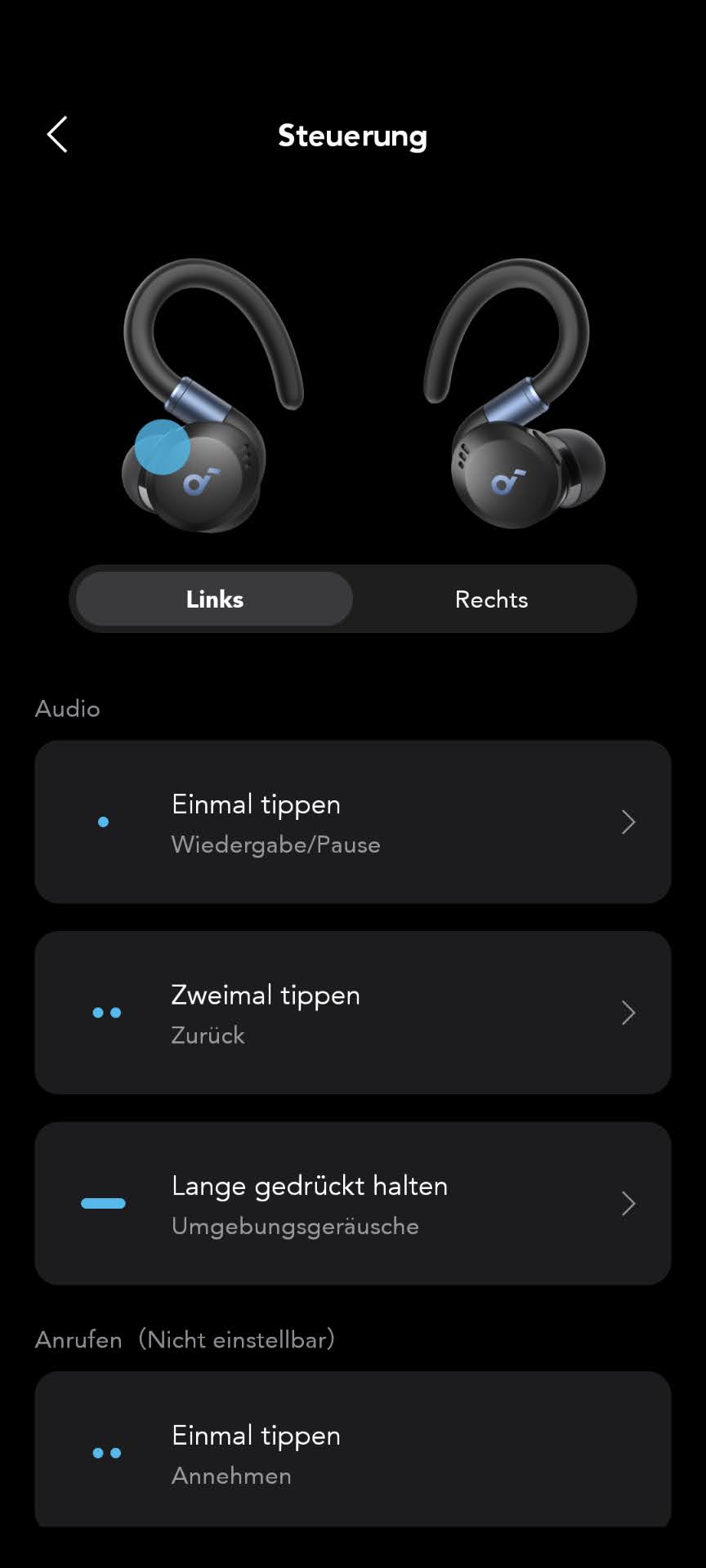The width and height of the screenshot is (706, 1568).
Task: Open Einmal tippen Wiedergabe/Pause setting
Action: coord(353,822)
